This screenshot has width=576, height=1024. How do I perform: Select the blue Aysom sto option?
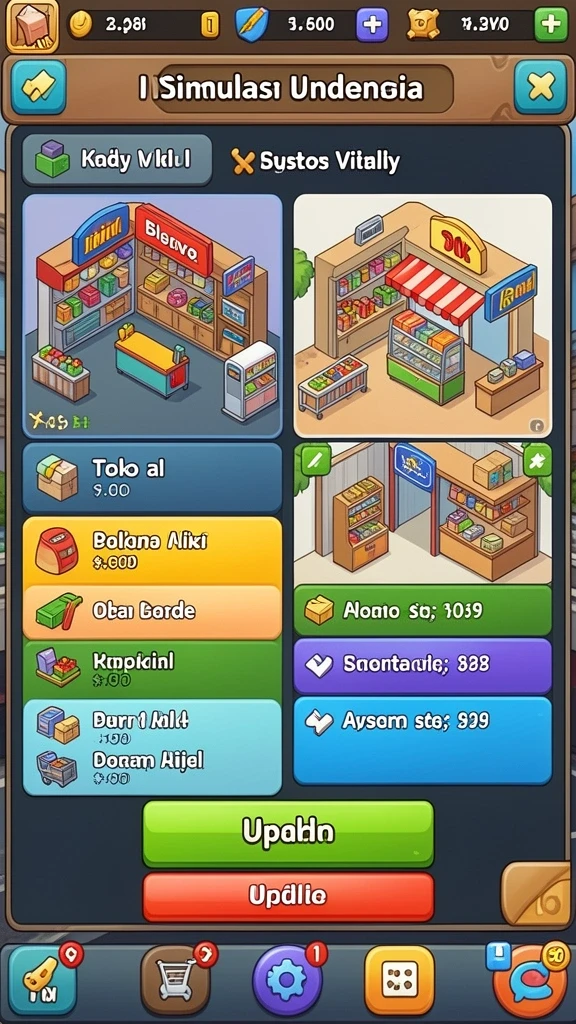(x=423, y=740)
